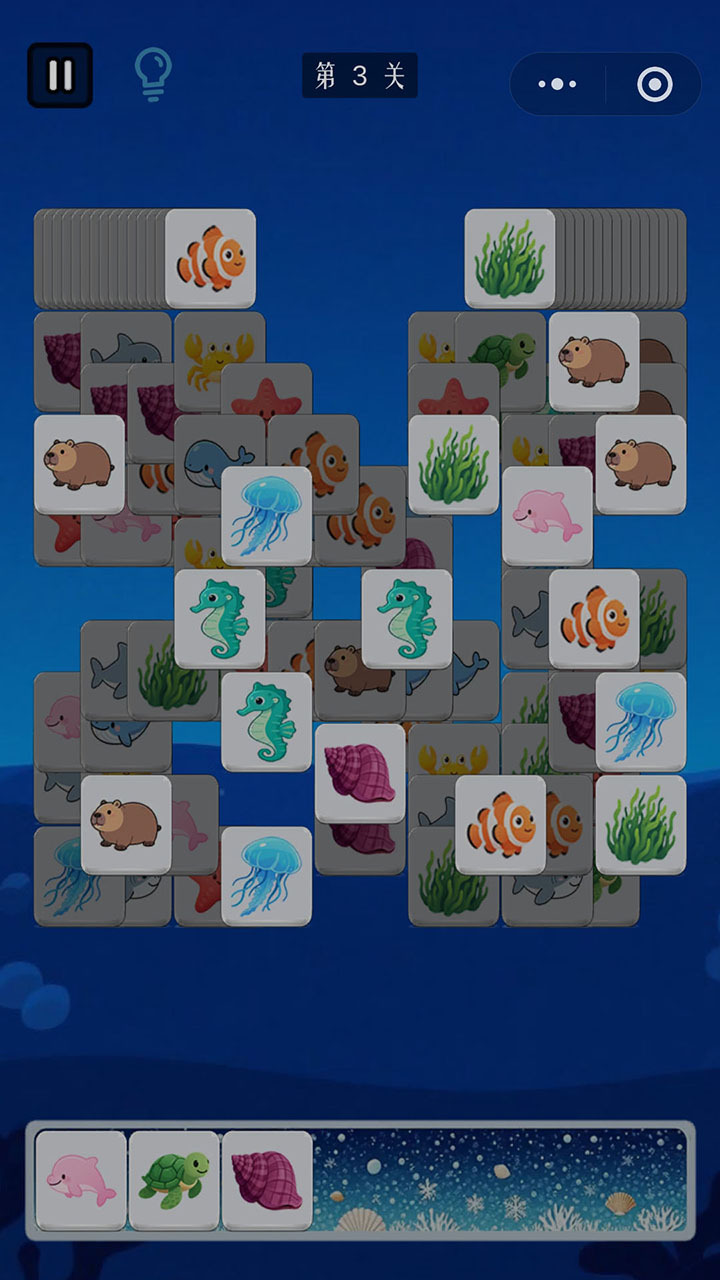Pick the clownfish tile atop the card stack

[x=210, y=258]
